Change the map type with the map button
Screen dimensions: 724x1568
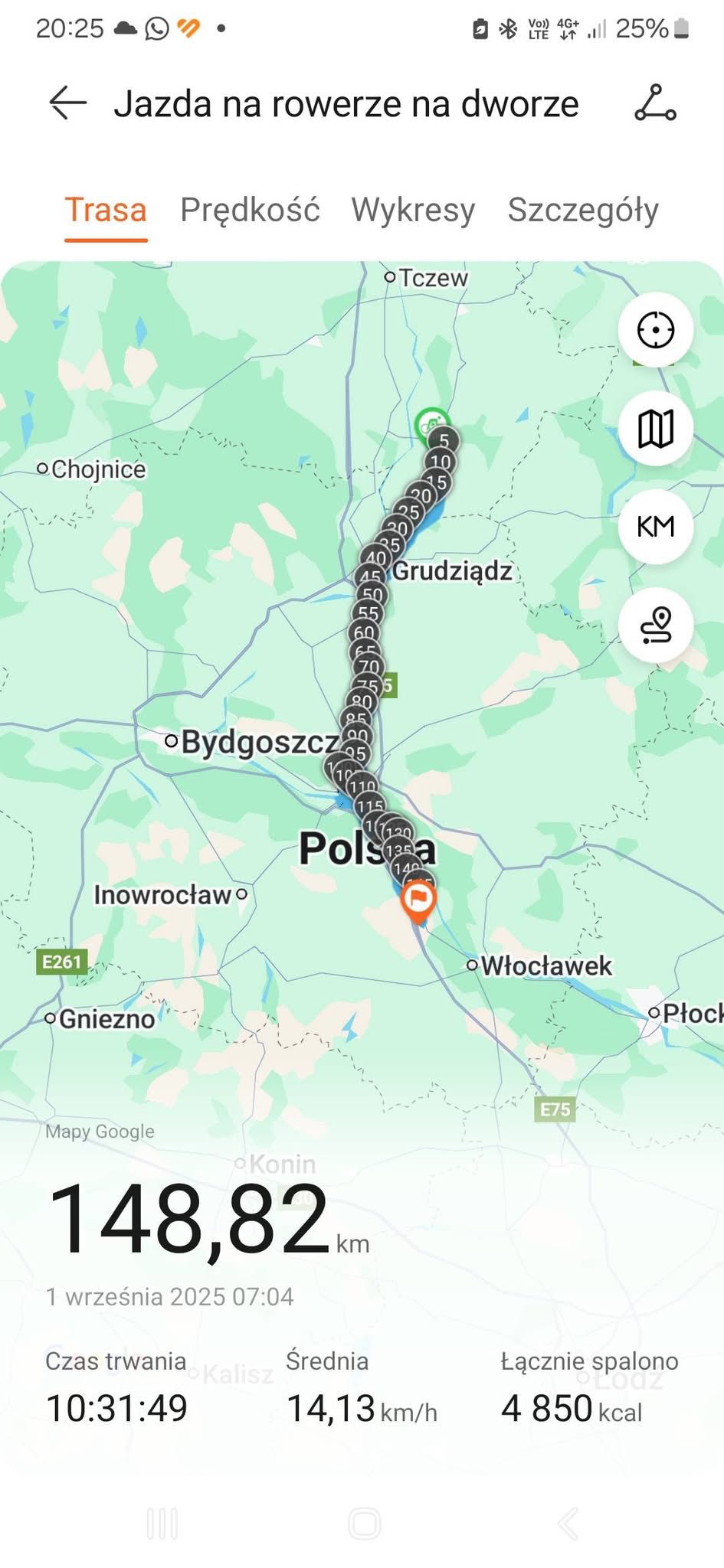(x=656, y=429)
